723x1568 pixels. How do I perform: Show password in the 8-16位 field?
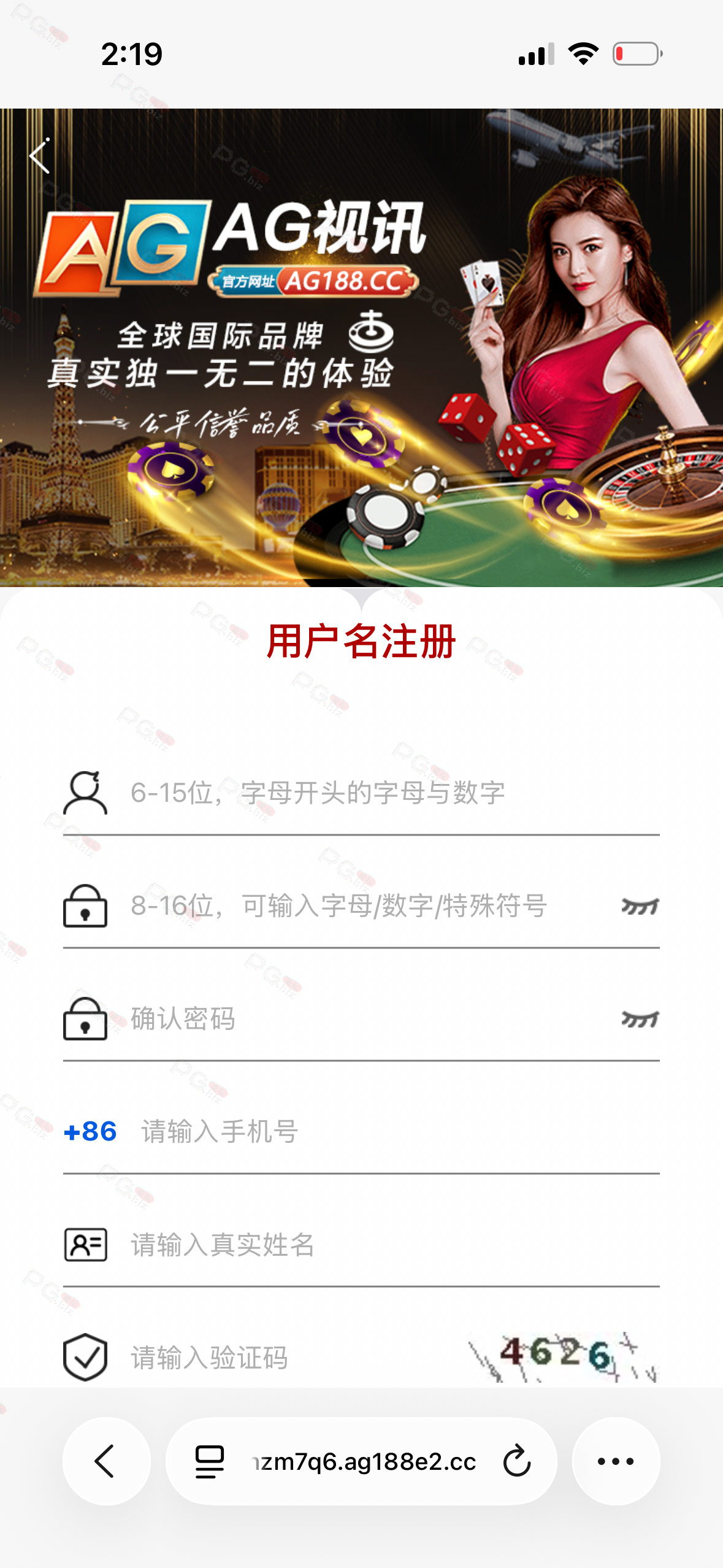[x=640, y=906]
